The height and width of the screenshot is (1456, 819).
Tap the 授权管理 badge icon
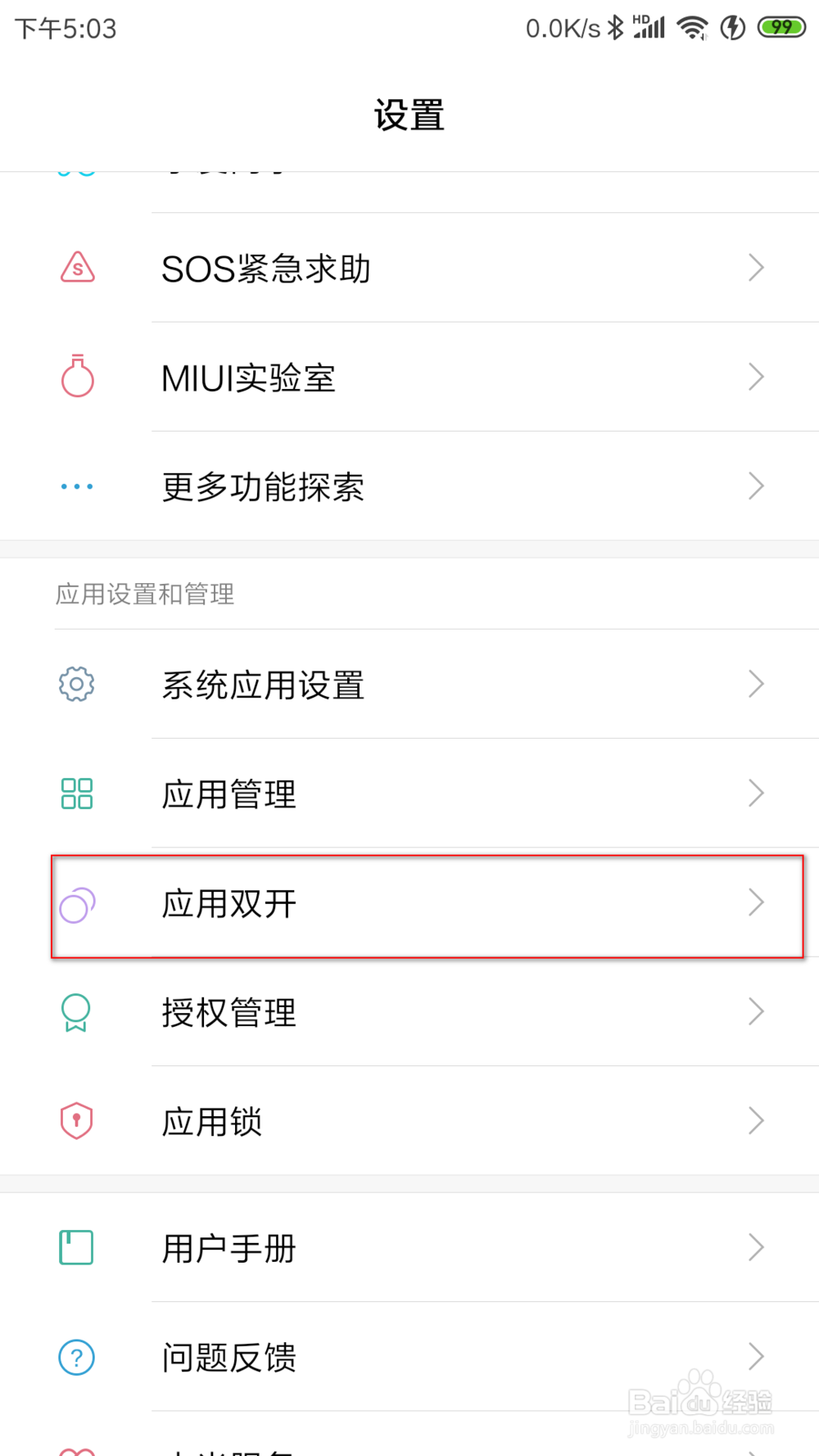(x=75, y=1012)
